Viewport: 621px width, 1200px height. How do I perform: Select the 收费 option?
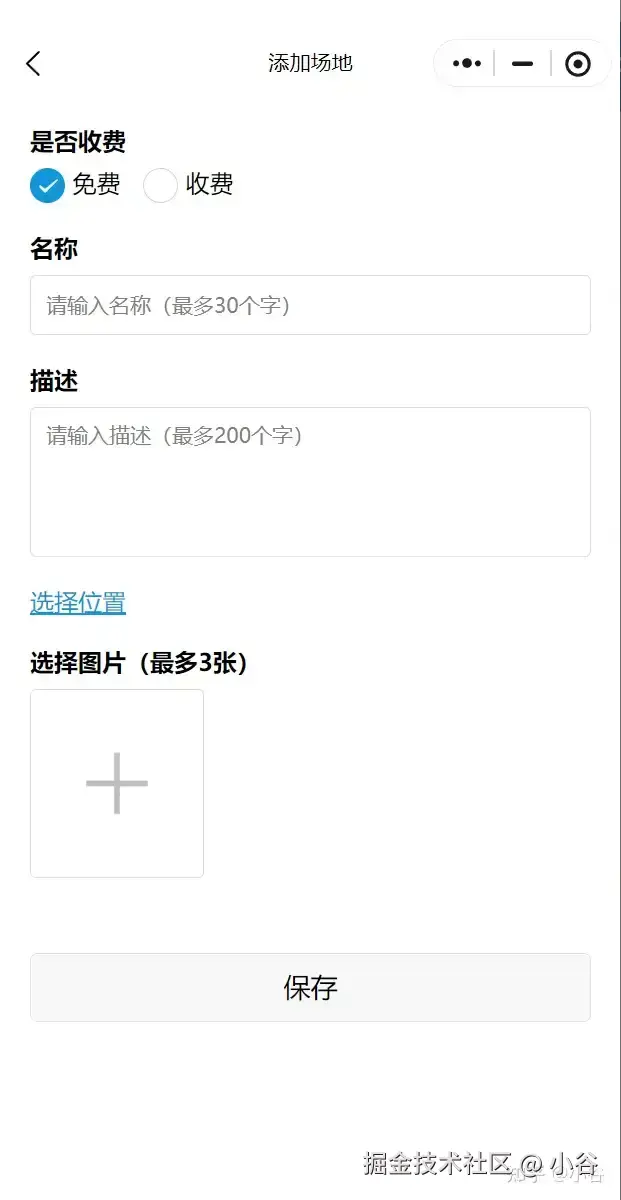161,185
